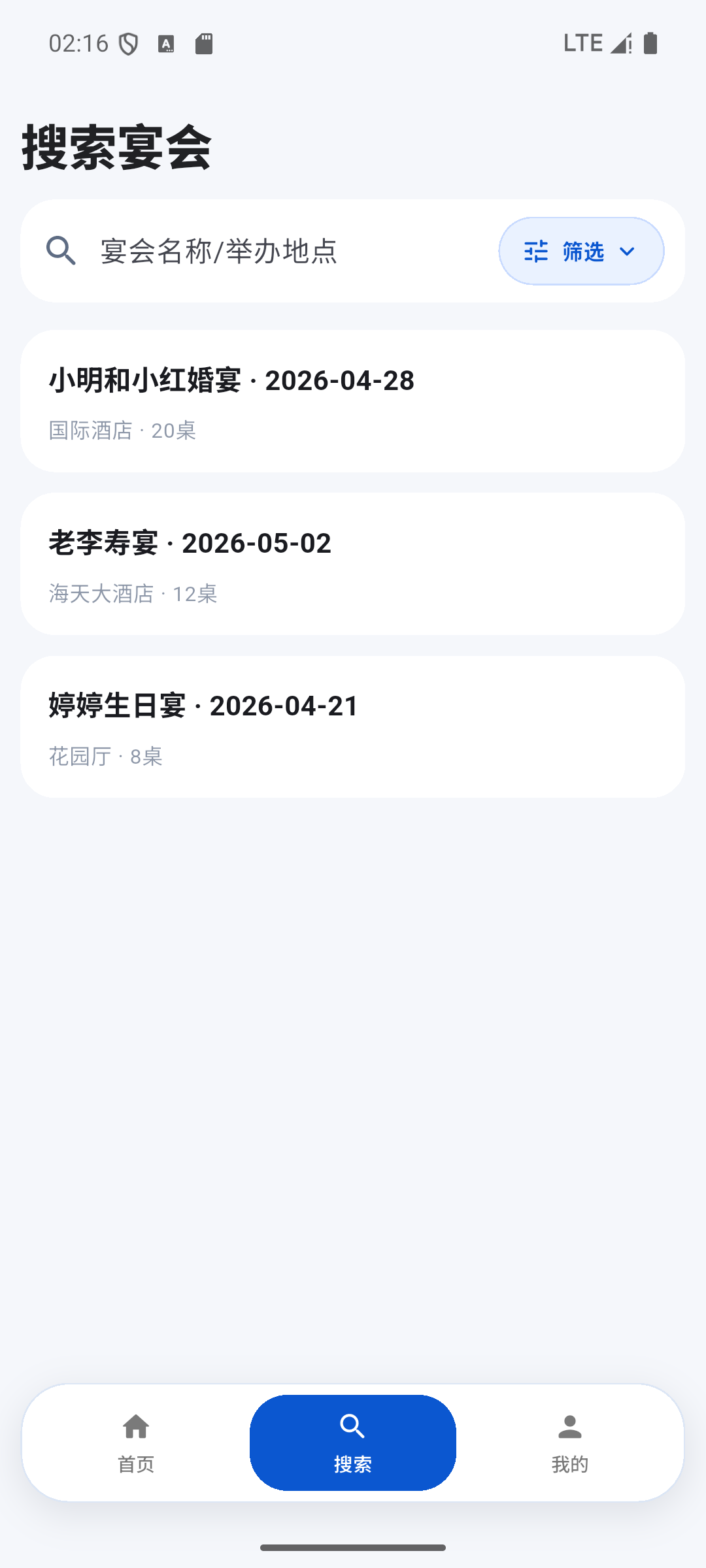Click the search icon in the bottom navigation
Viewport: 706px width, 1568px height.
coord(353,1426)
